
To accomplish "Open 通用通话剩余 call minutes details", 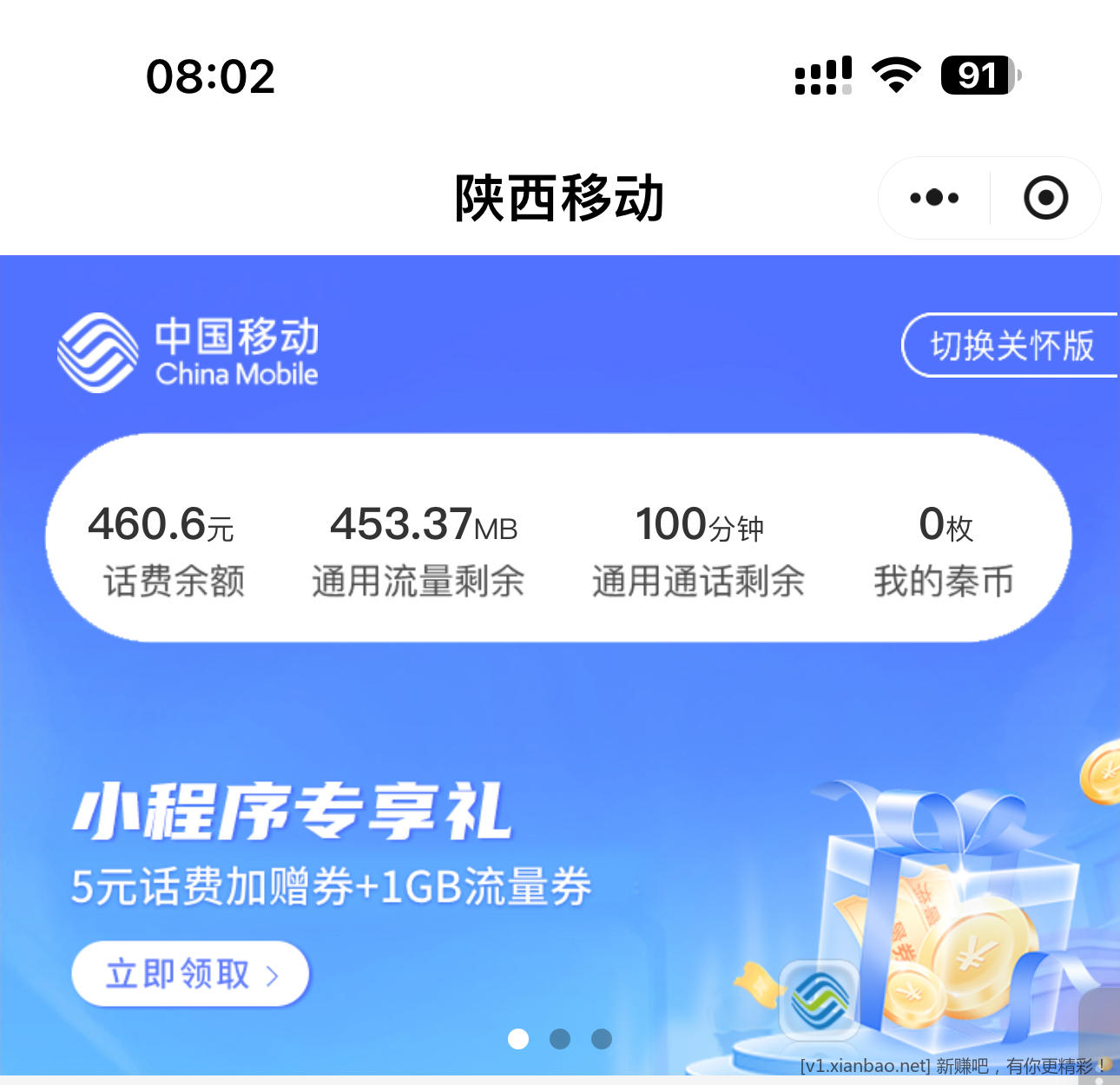I will click(x=699, y=550).
